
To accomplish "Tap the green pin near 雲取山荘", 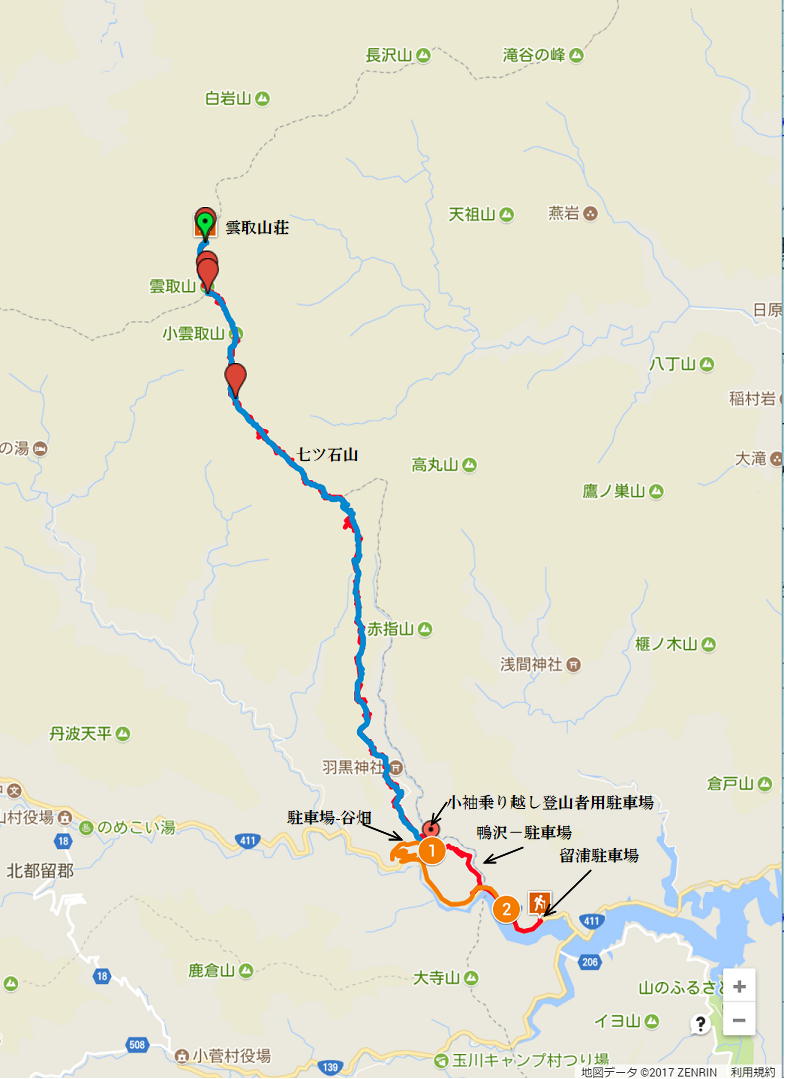I will click(x=206, y=224).
